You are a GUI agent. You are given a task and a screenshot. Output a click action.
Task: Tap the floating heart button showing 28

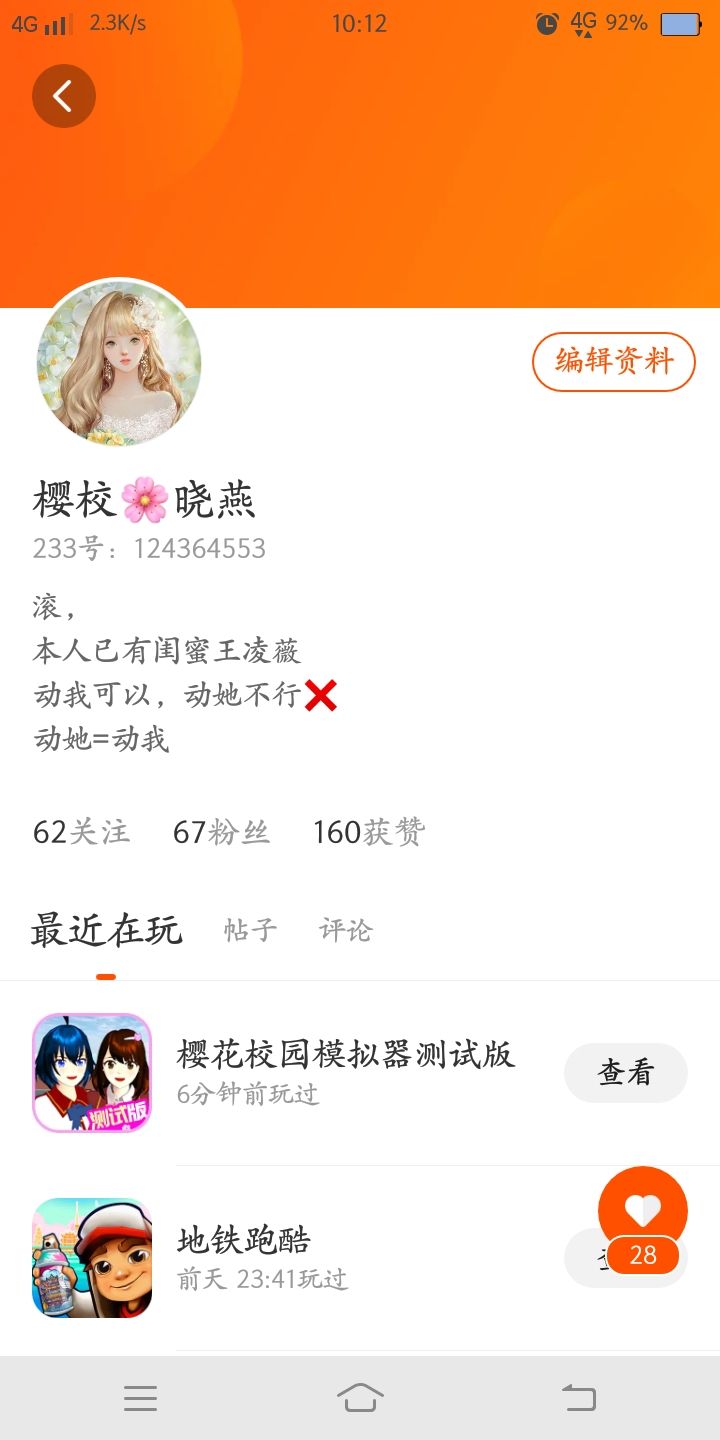[x=643, y=1220]
